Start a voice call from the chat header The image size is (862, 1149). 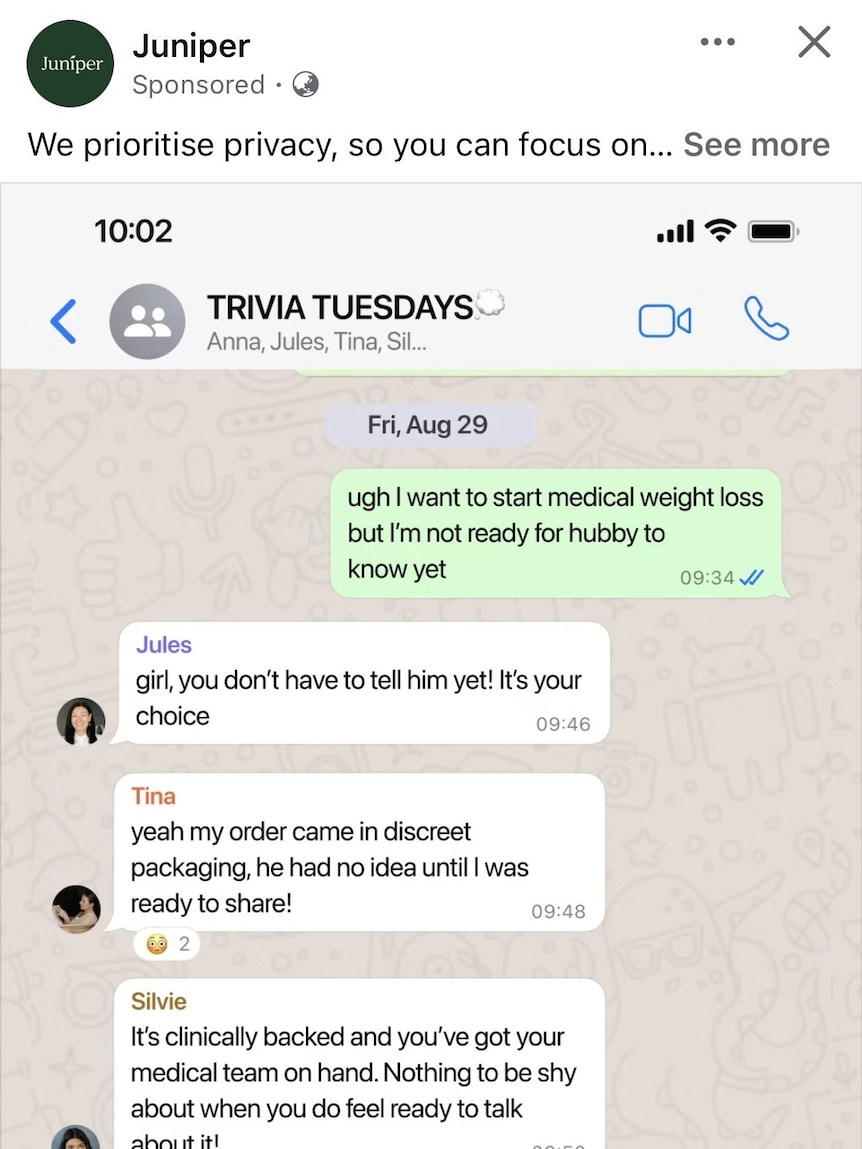[x=764, y=320]
